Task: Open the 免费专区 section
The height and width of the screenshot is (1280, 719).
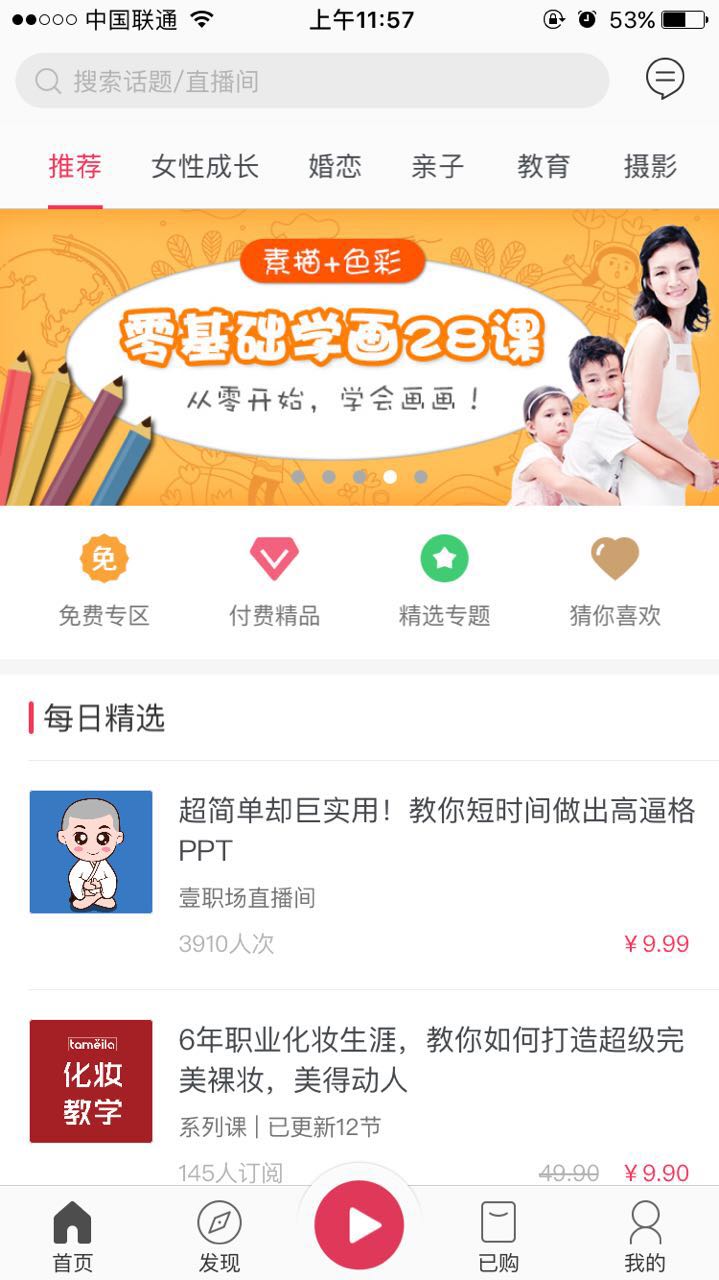Action: tap(104, 582)
